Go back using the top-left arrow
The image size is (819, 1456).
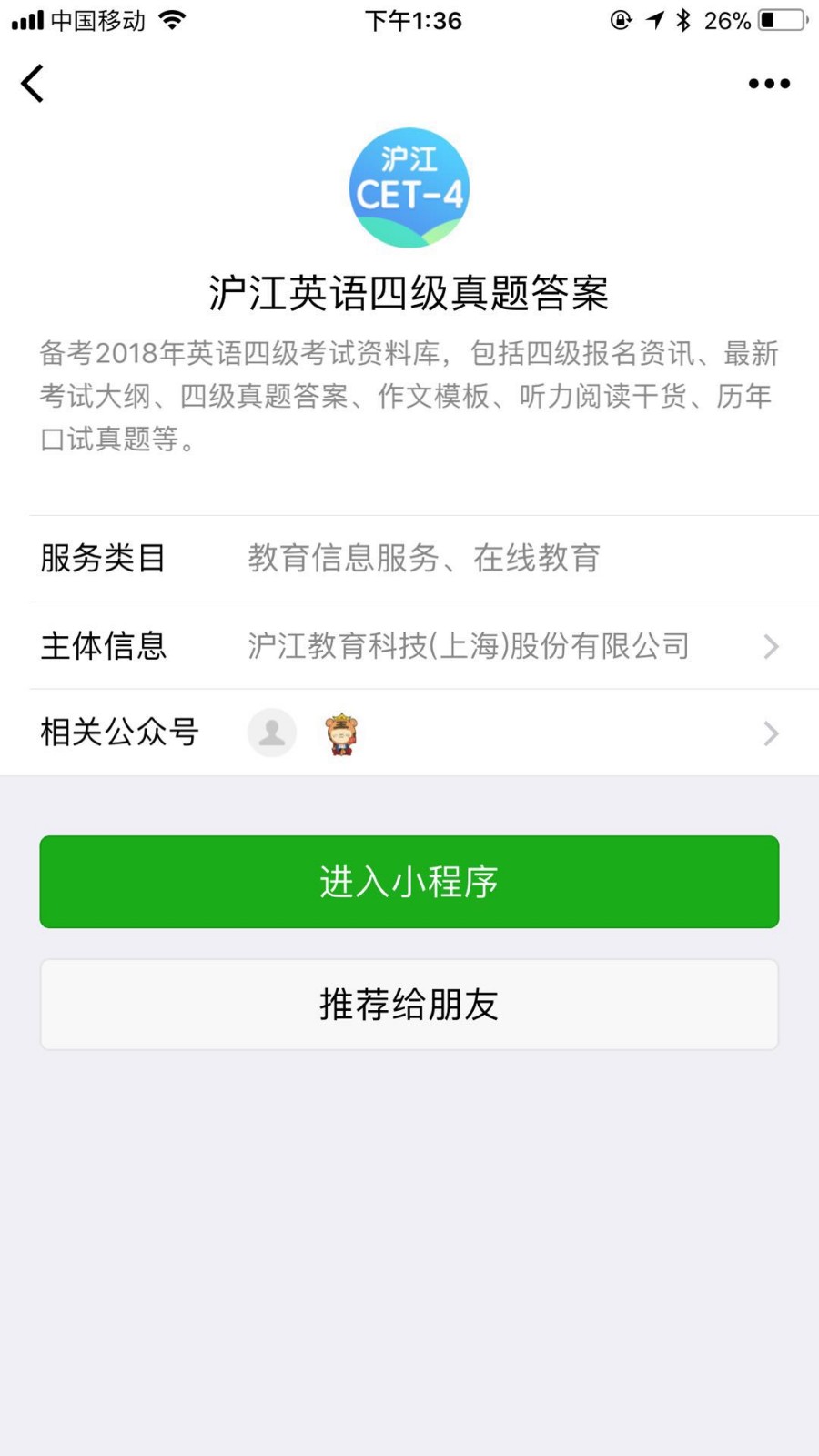(33, 84)
